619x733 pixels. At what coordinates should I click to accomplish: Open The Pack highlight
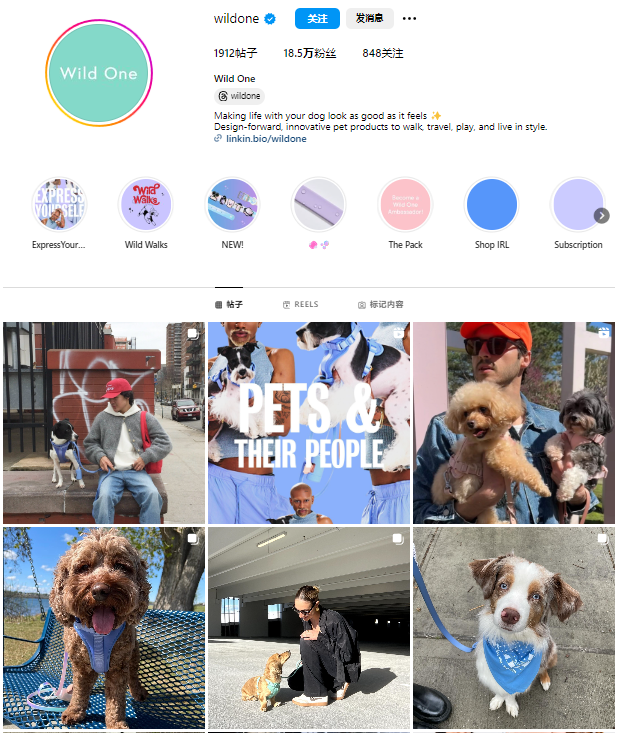pyautogui.click(x=405, y=205)
